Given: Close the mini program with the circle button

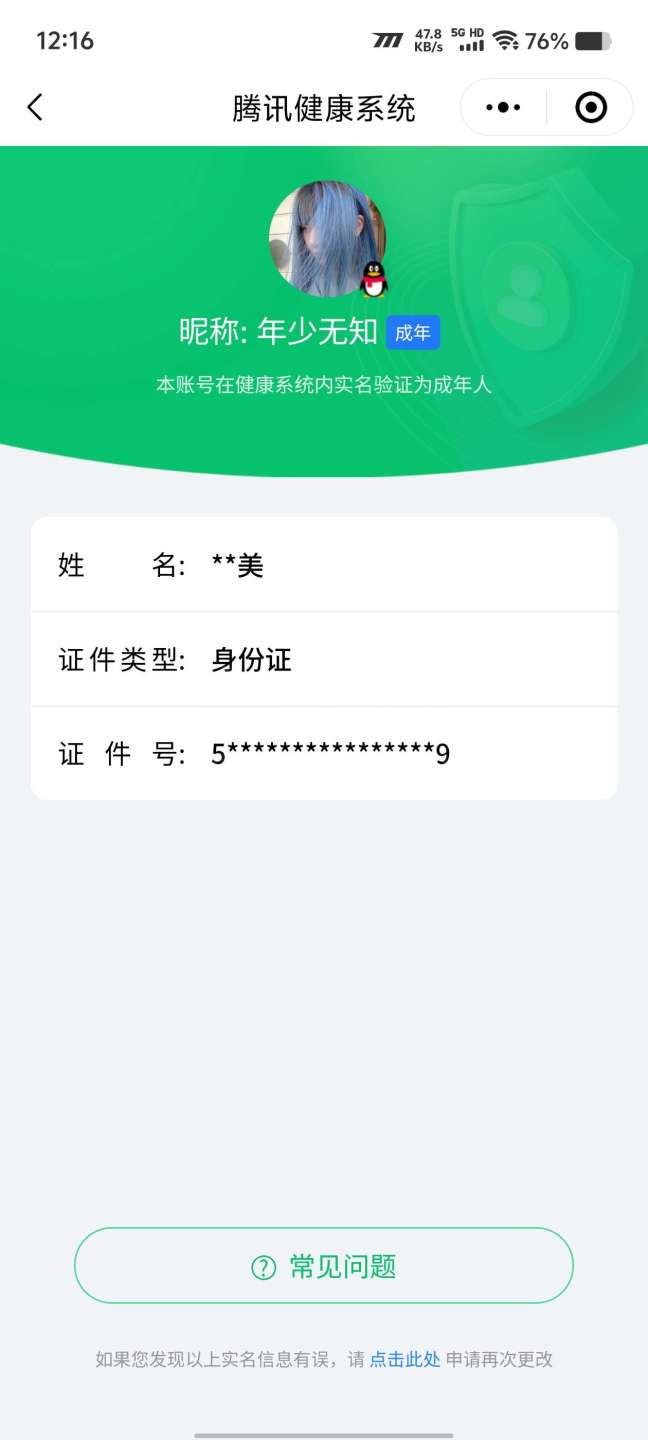Looking at the screenshot, I should click(x=591, y=108).
